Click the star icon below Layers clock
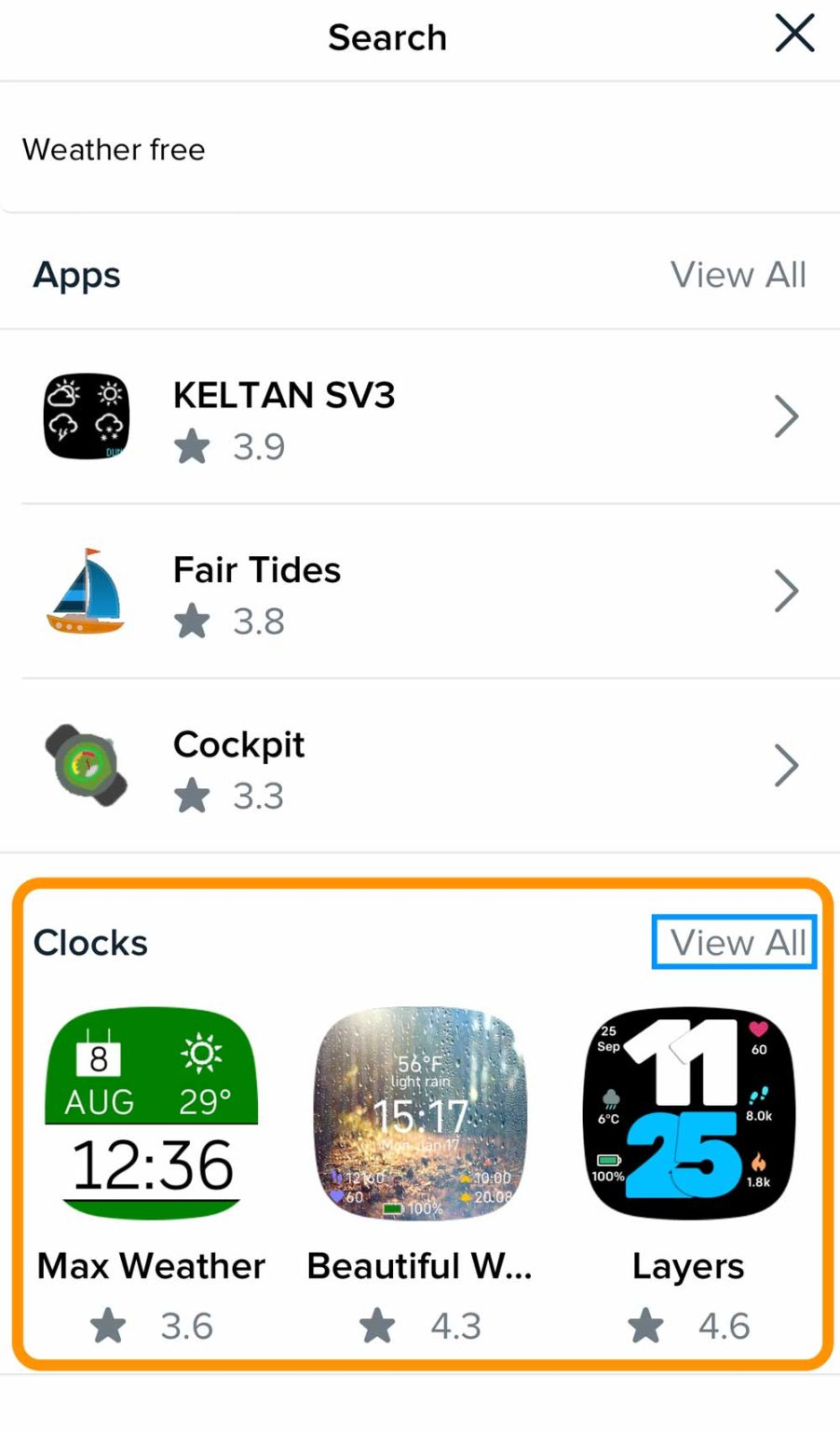 [x=645, y=1326]
